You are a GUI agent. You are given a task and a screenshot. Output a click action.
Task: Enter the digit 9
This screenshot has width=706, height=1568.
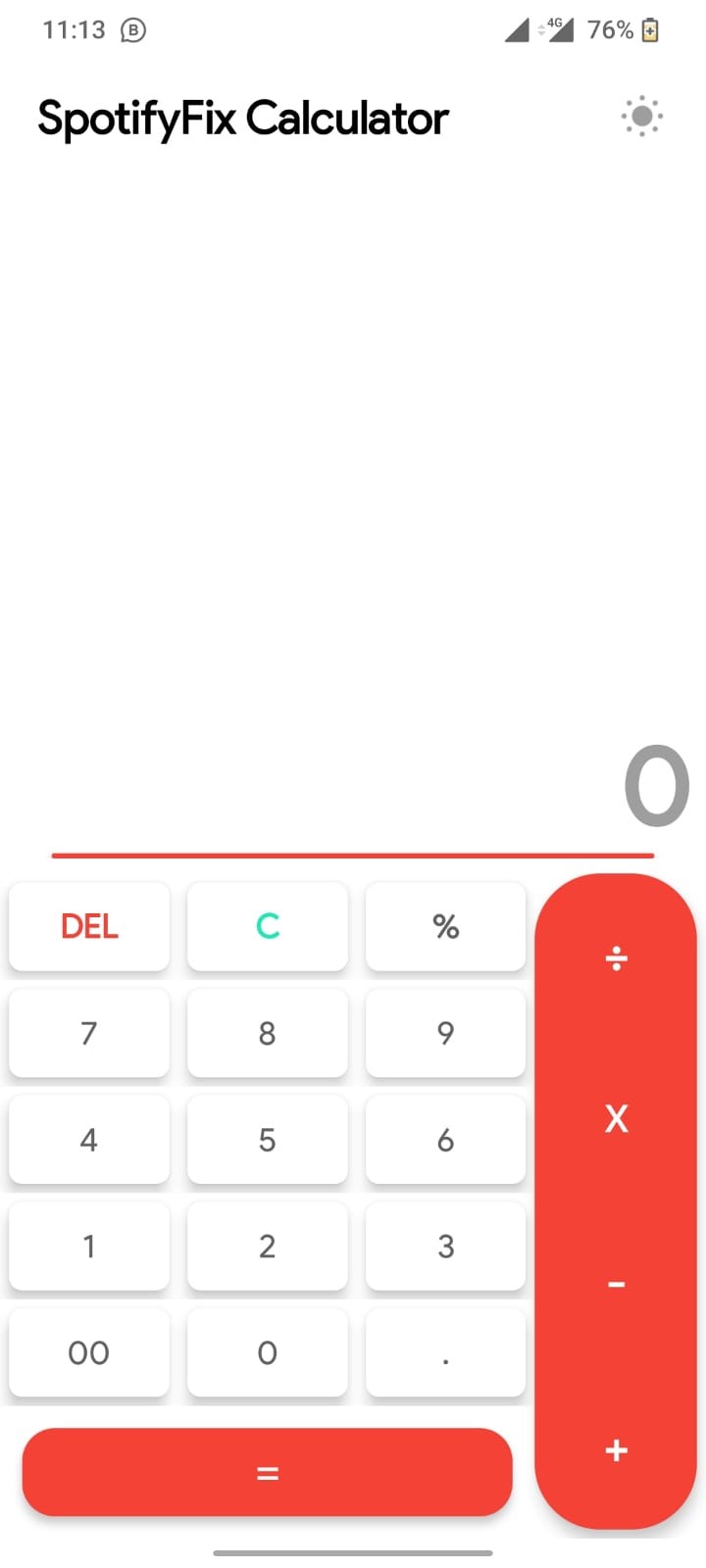click(x=445, y=1033)
